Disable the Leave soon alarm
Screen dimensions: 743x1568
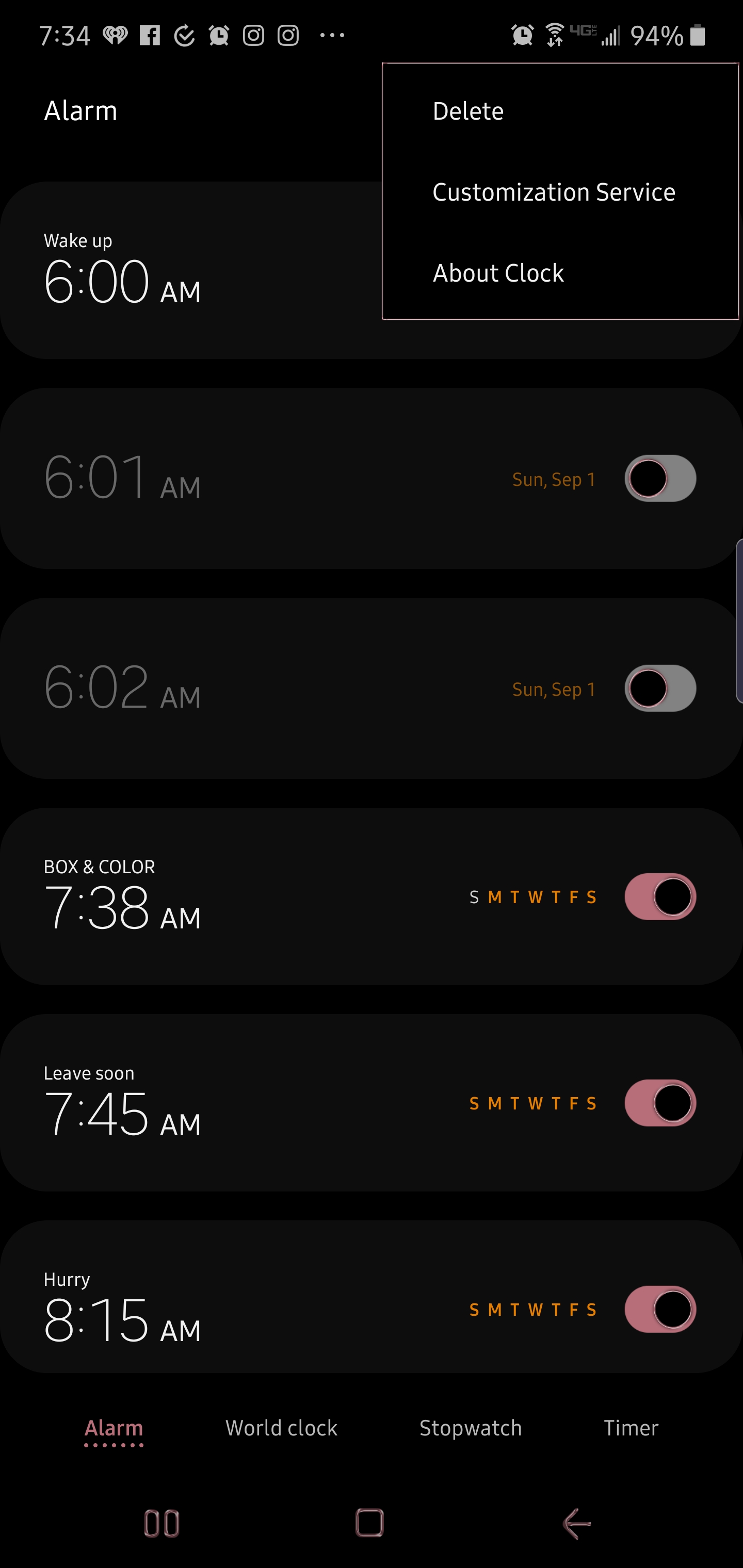click(x=660, y=1103)
